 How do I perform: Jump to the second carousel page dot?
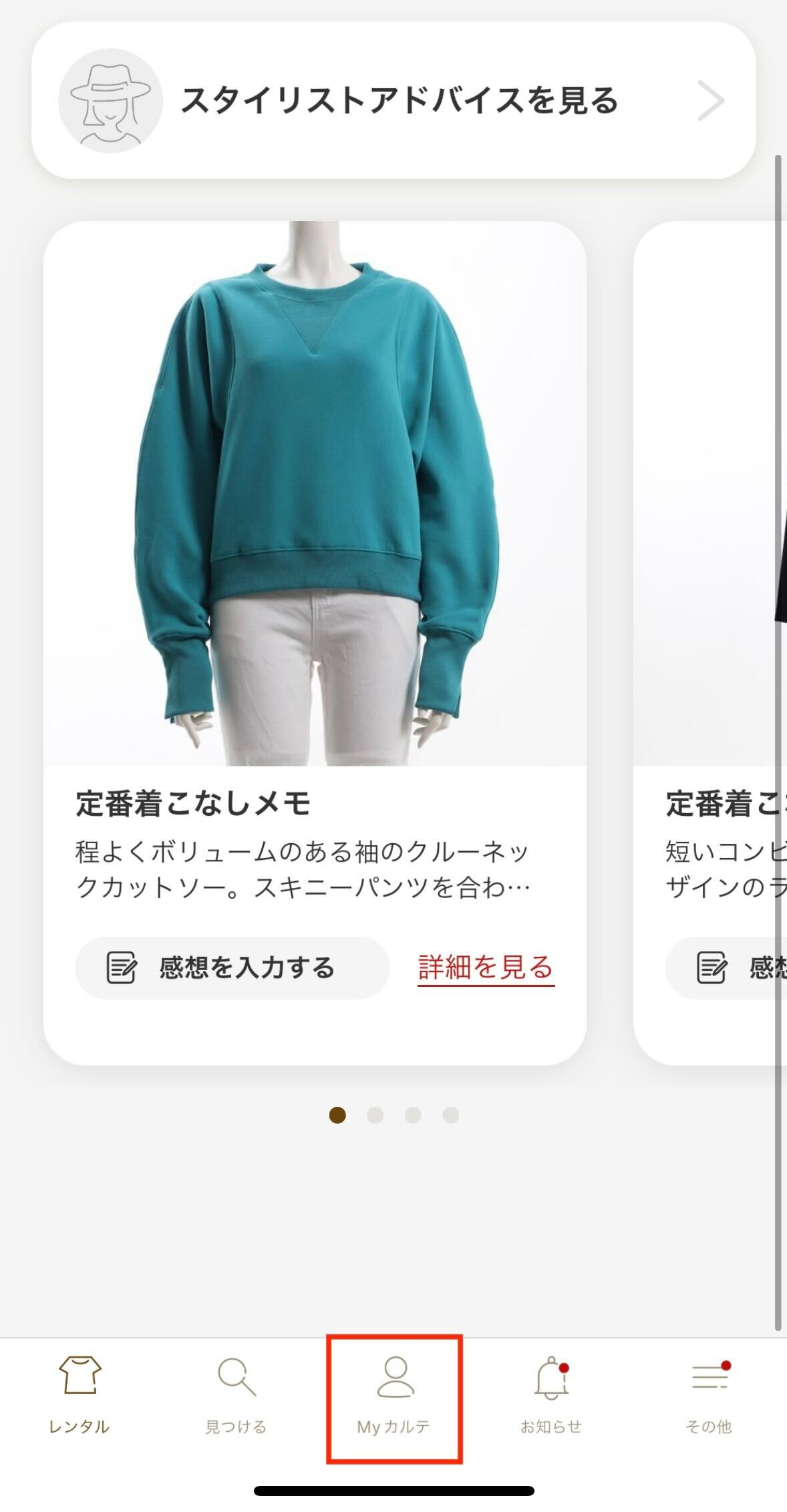pos(375,1115)
